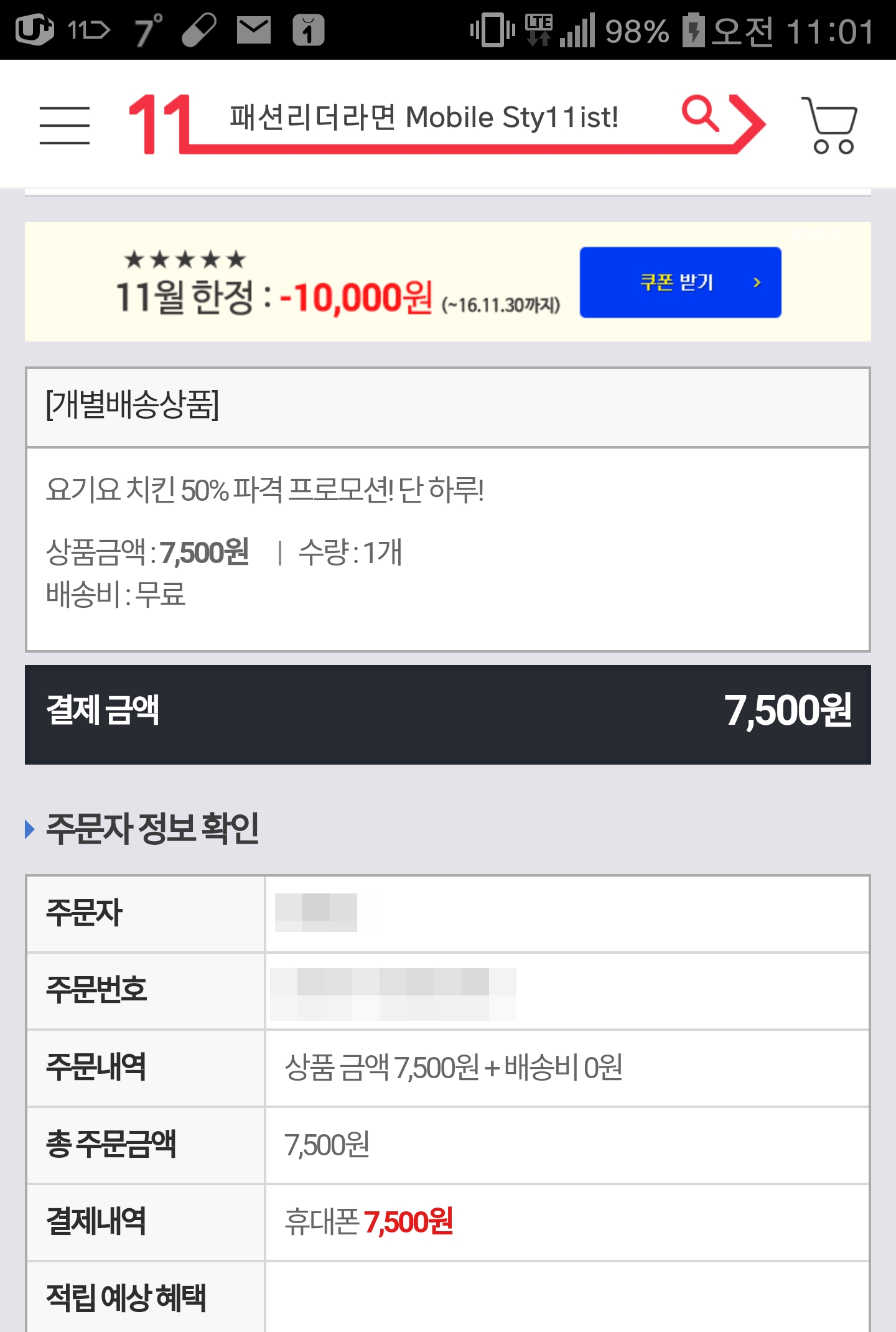
Task: Tap the 쿠폰 받기 button
Action: tap(681, 282)
